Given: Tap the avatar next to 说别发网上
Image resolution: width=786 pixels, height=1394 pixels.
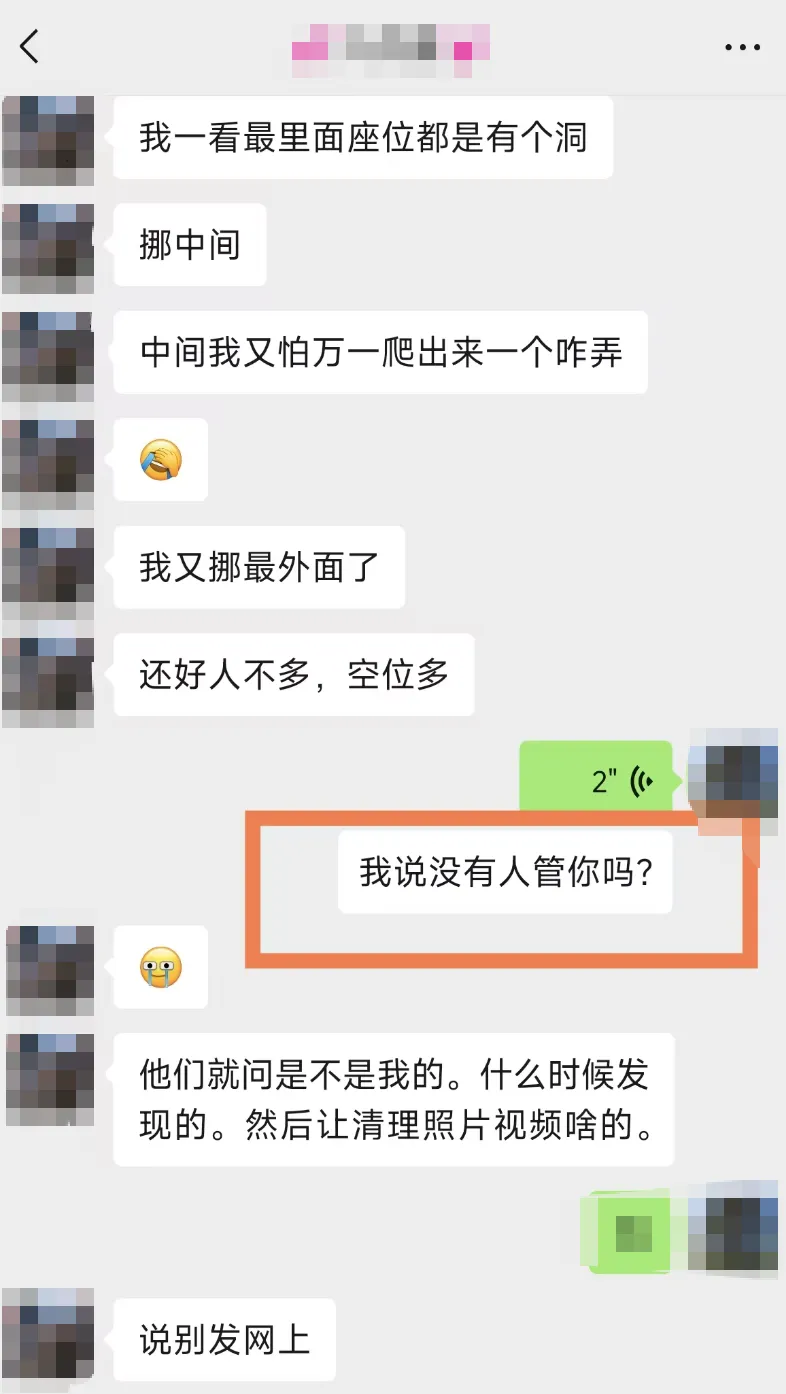Looking at the screenshot, I should pyautogui.click(x=48, y=1338).
